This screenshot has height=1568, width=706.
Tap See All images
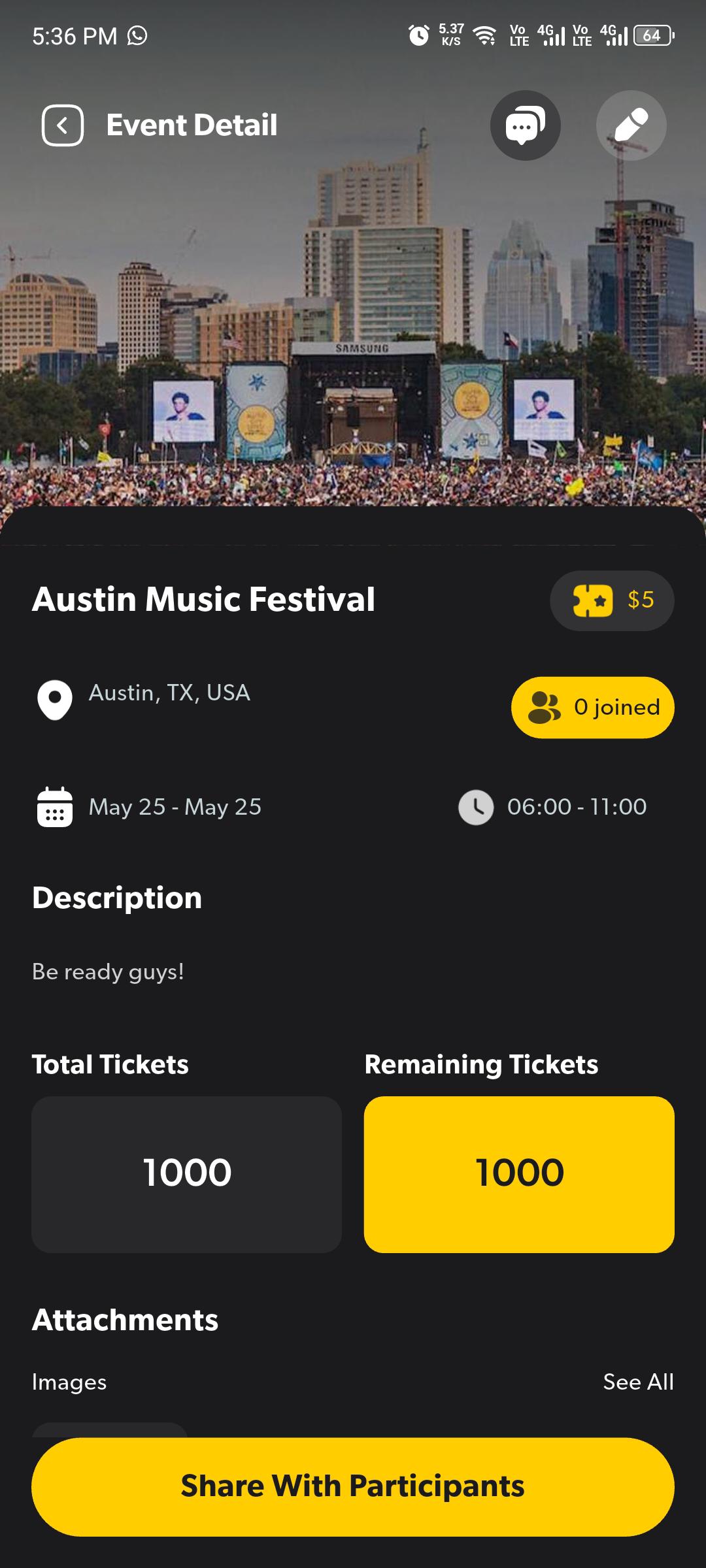638,1382
